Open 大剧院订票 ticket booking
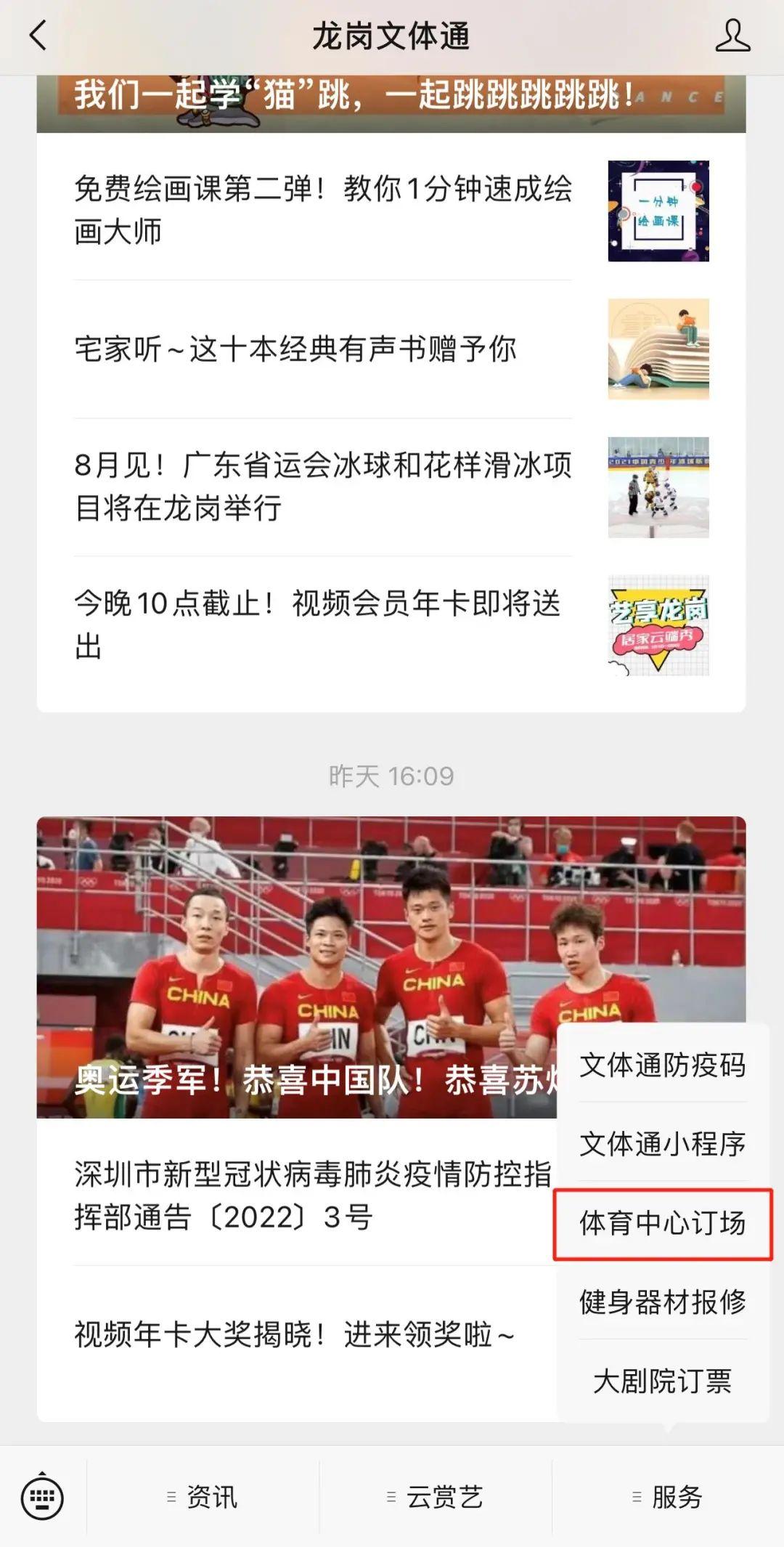784x1547 pixels. click(662, 1381)
